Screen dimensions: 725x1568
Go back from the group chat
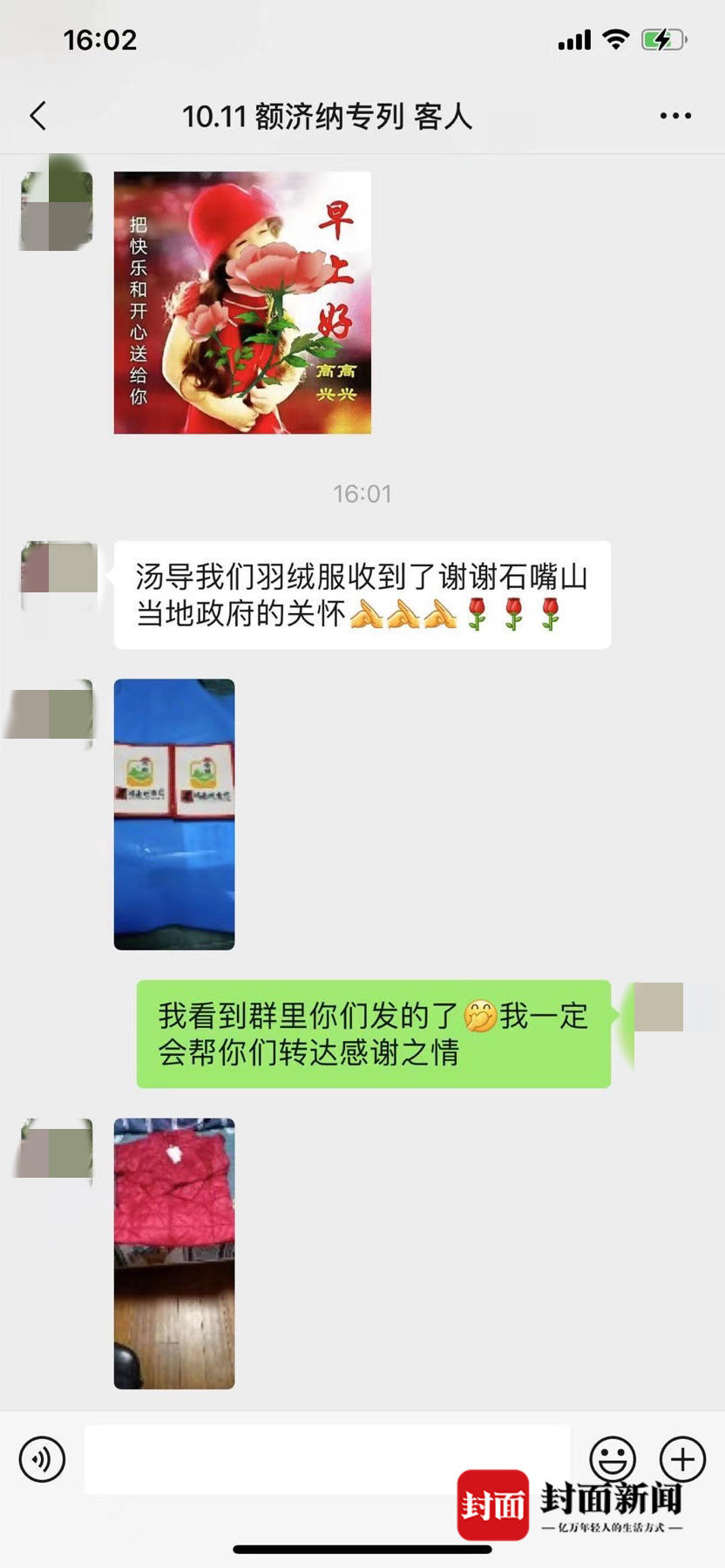(38, 116)
